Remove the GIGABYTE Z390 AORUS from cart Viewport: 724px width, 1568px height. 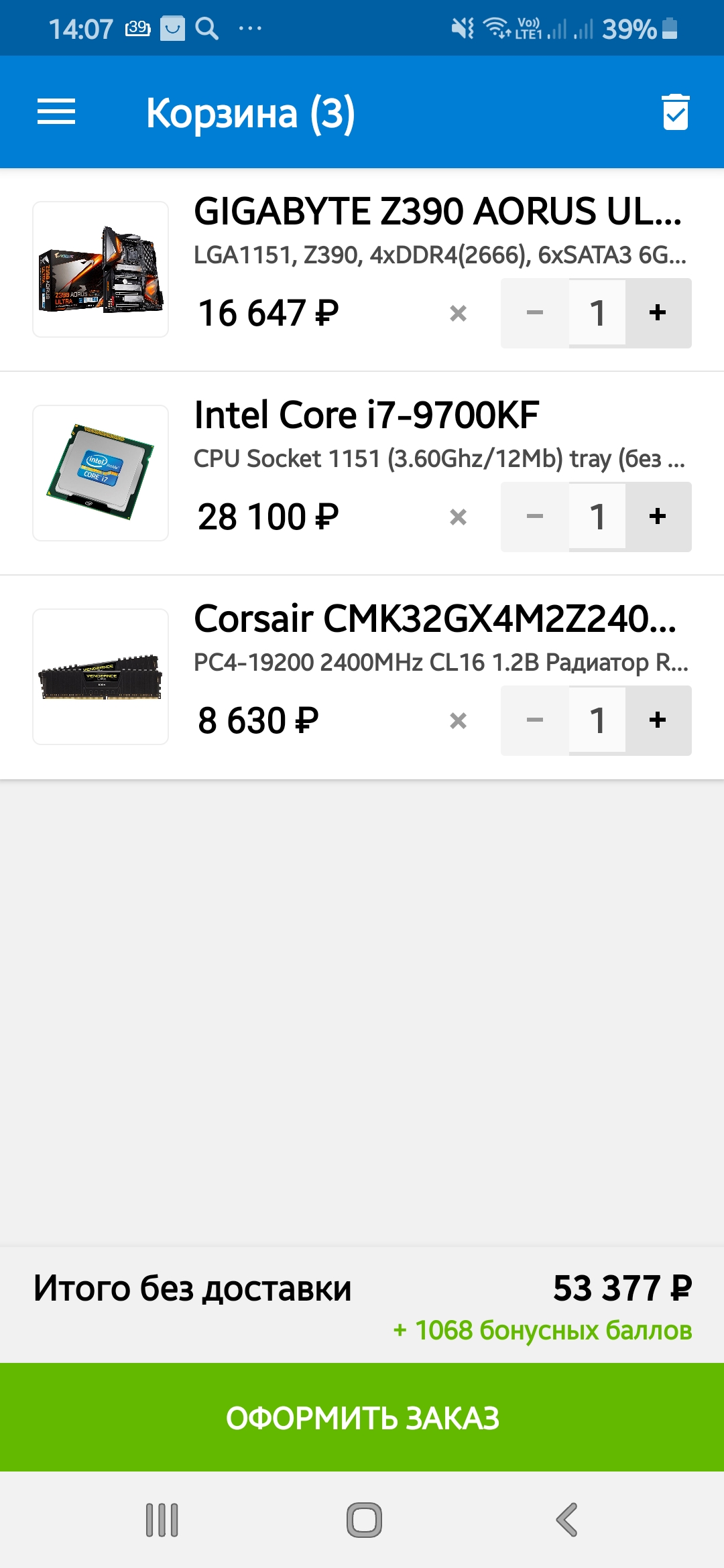point(458,313)
